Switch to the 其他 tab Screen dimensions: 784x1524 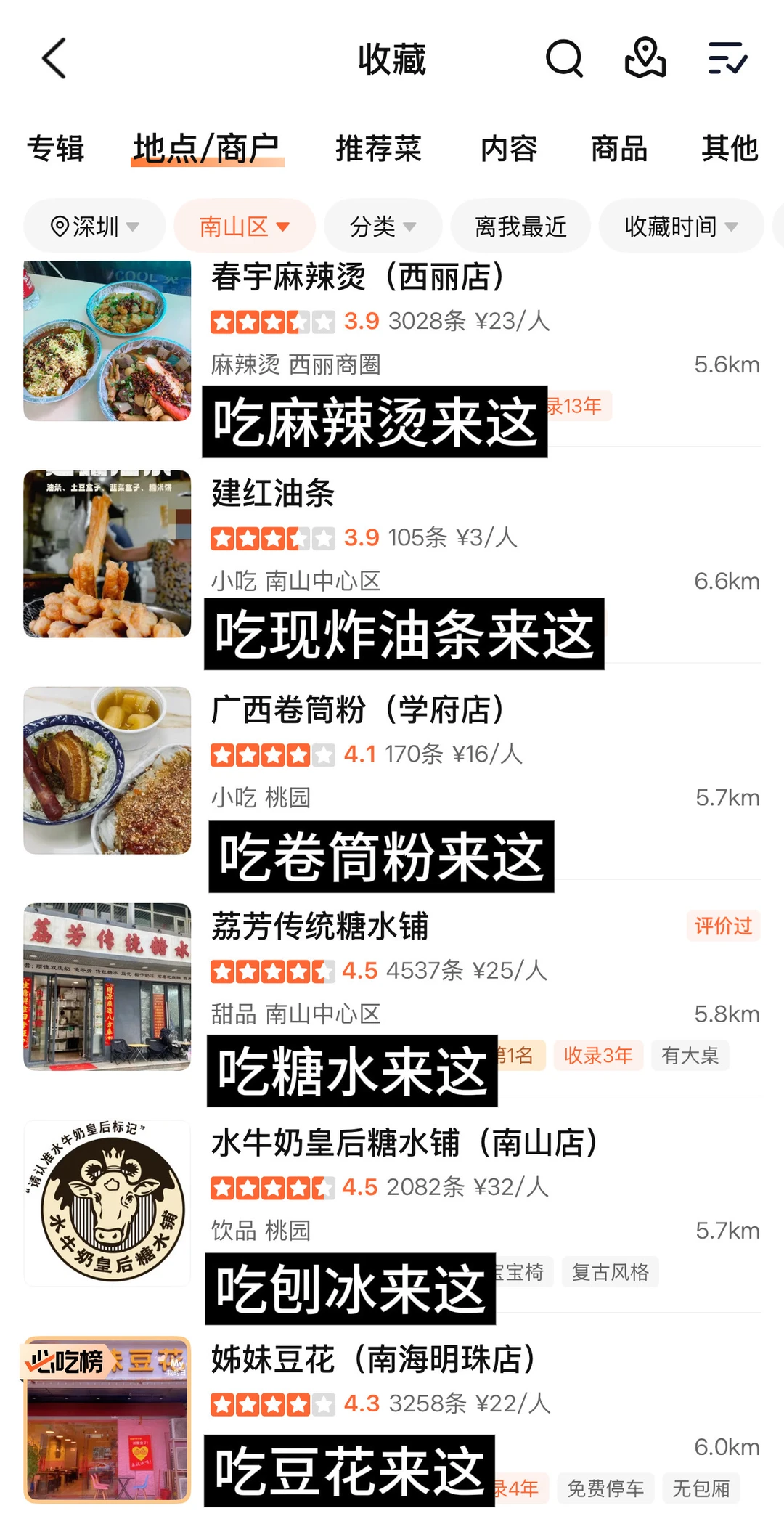pos(730,149)
